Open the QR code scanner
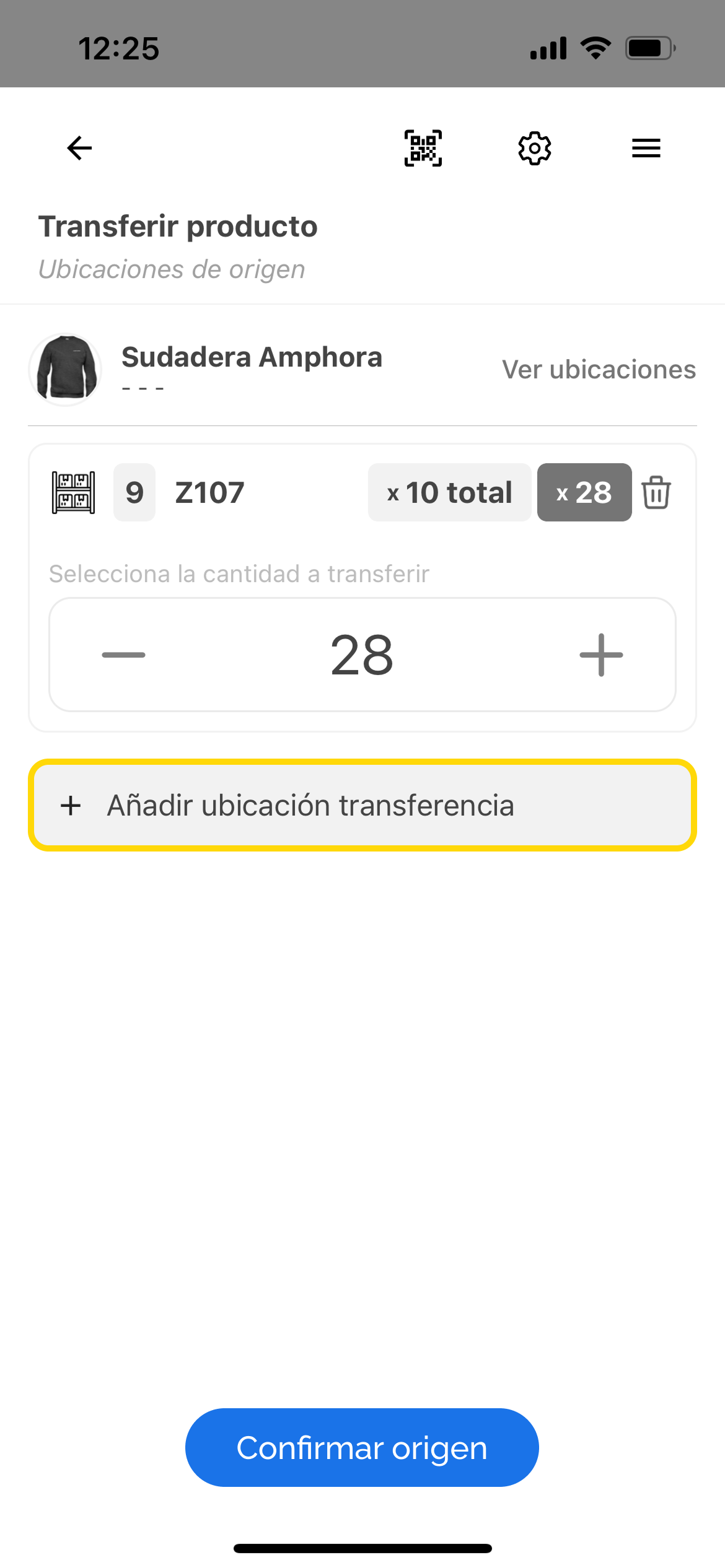This screenshot has width=725, height=1568. tap(423, 147)
